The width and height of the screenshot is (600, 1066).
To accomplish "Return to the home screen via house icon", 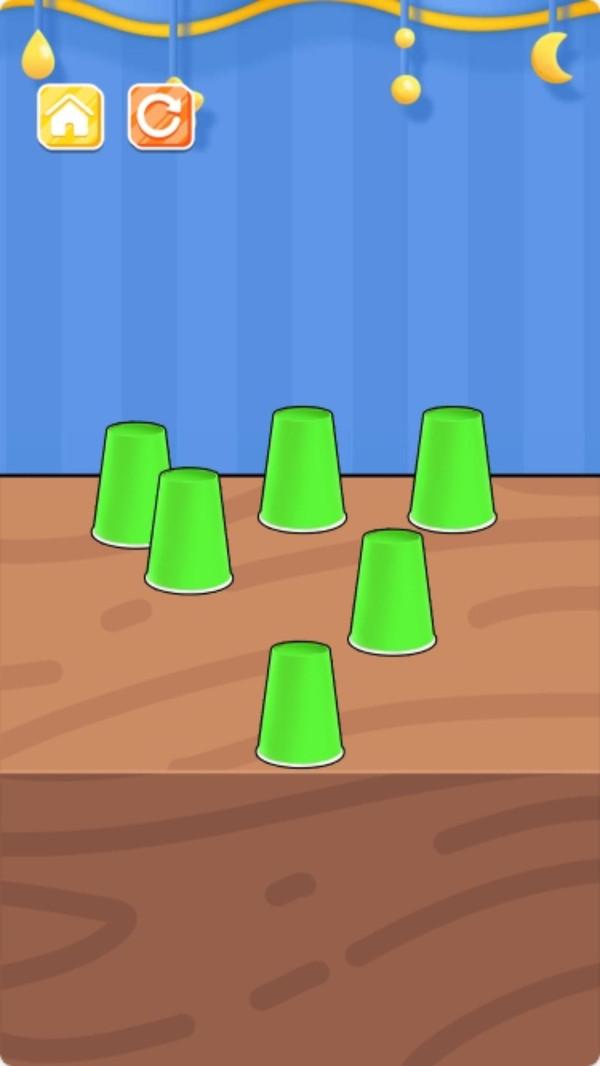I will pos(70,117).
